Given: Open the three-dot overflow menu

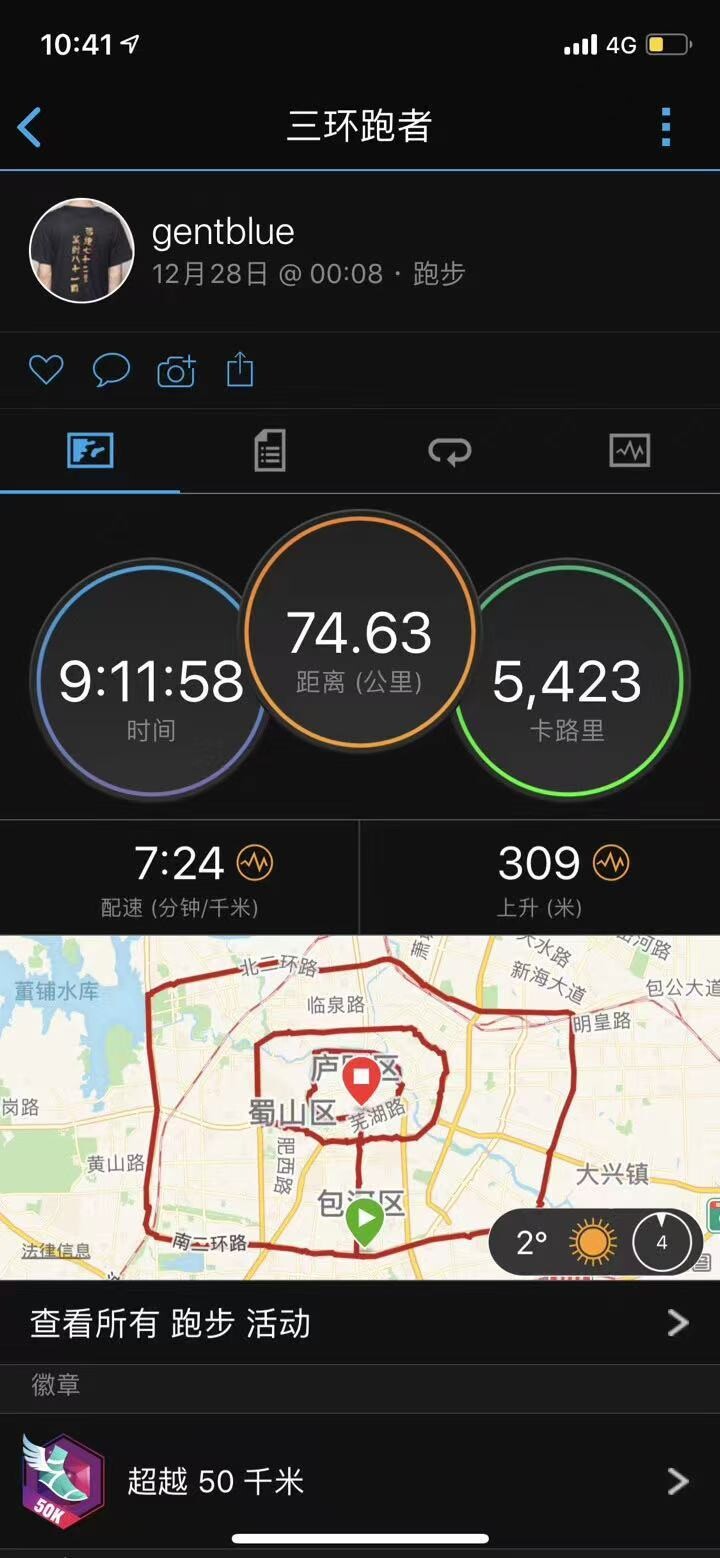Looking at the screenshot, I should pyautogui.click(x=666, y=128).
